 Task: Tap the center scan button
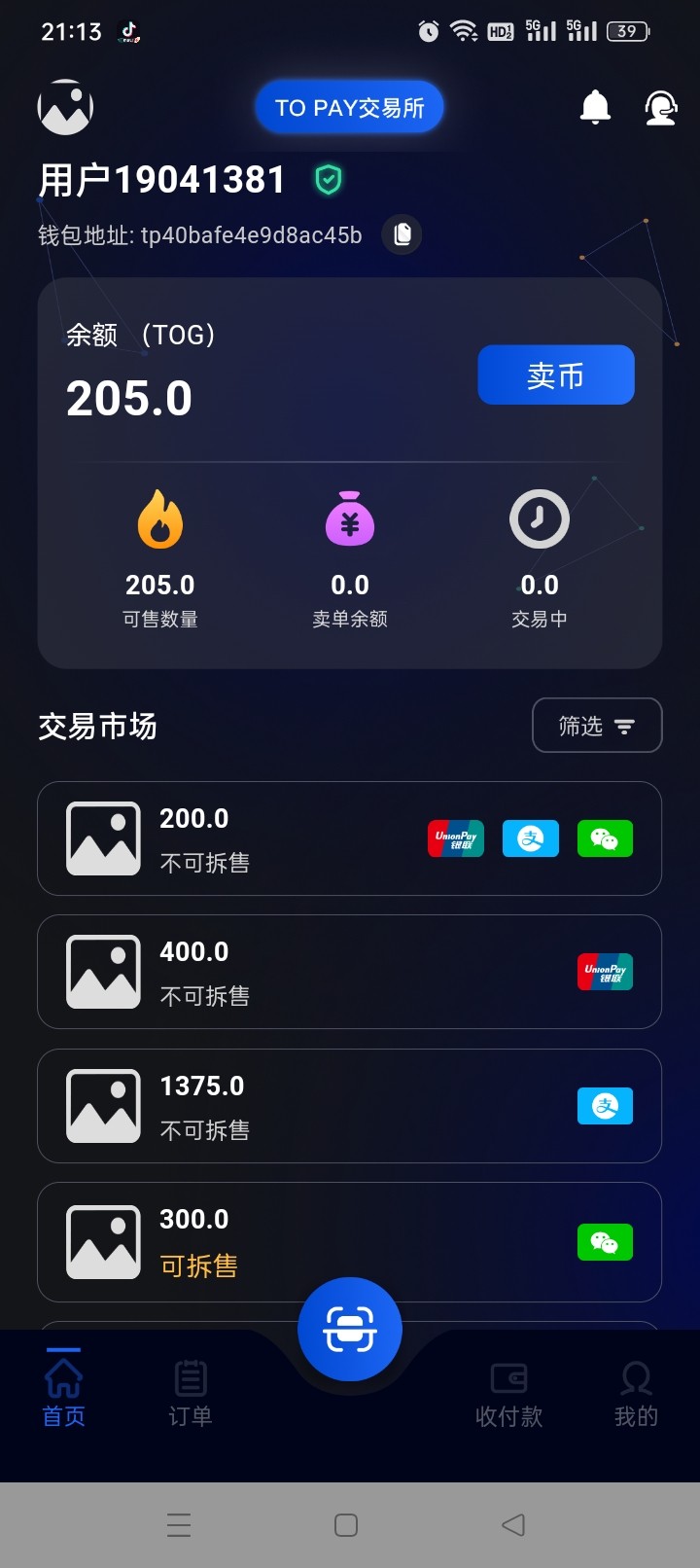(350, 1329)
